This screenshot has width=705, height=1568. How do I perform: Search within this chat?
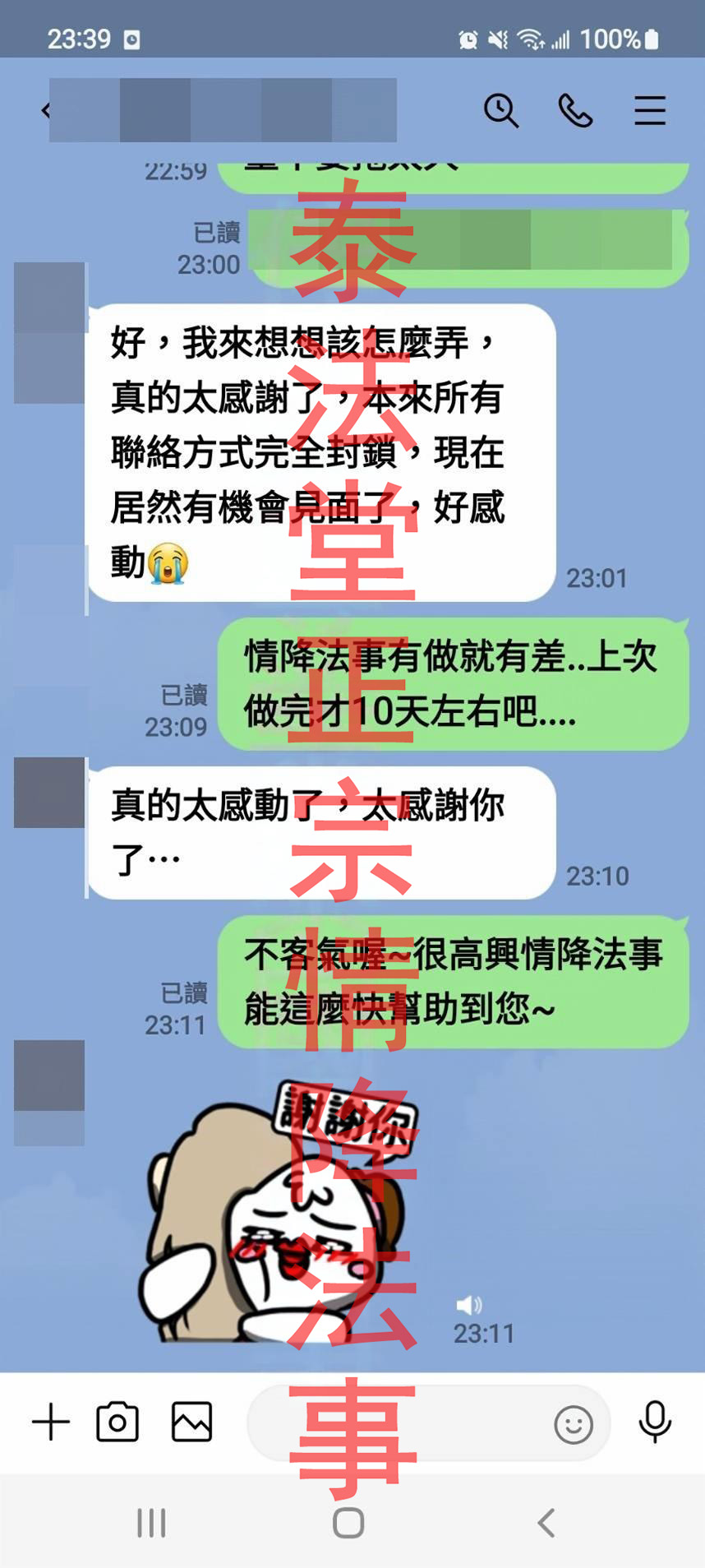tap(500, 110)
